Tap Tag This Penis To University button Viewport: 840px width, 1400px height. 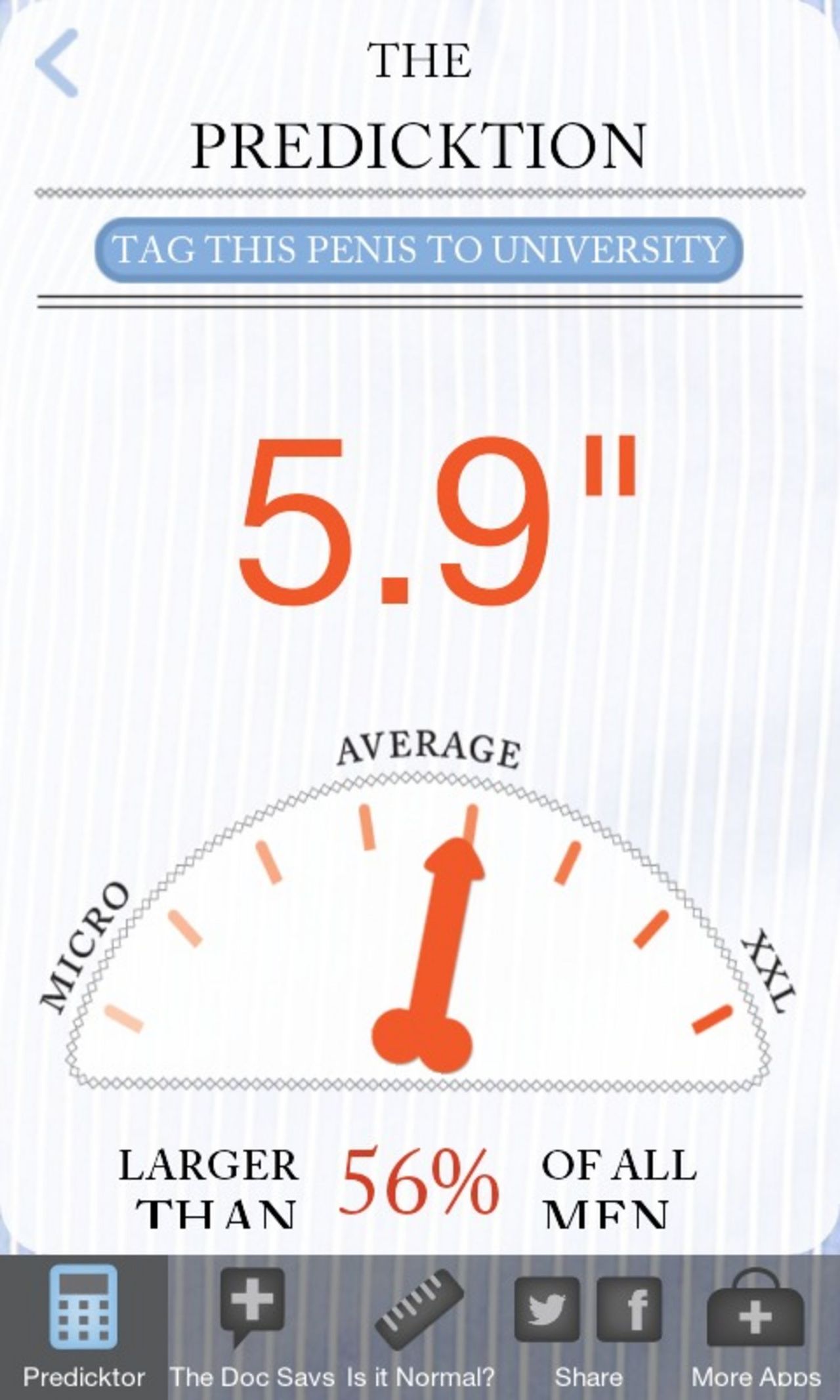tap(419, 250)
